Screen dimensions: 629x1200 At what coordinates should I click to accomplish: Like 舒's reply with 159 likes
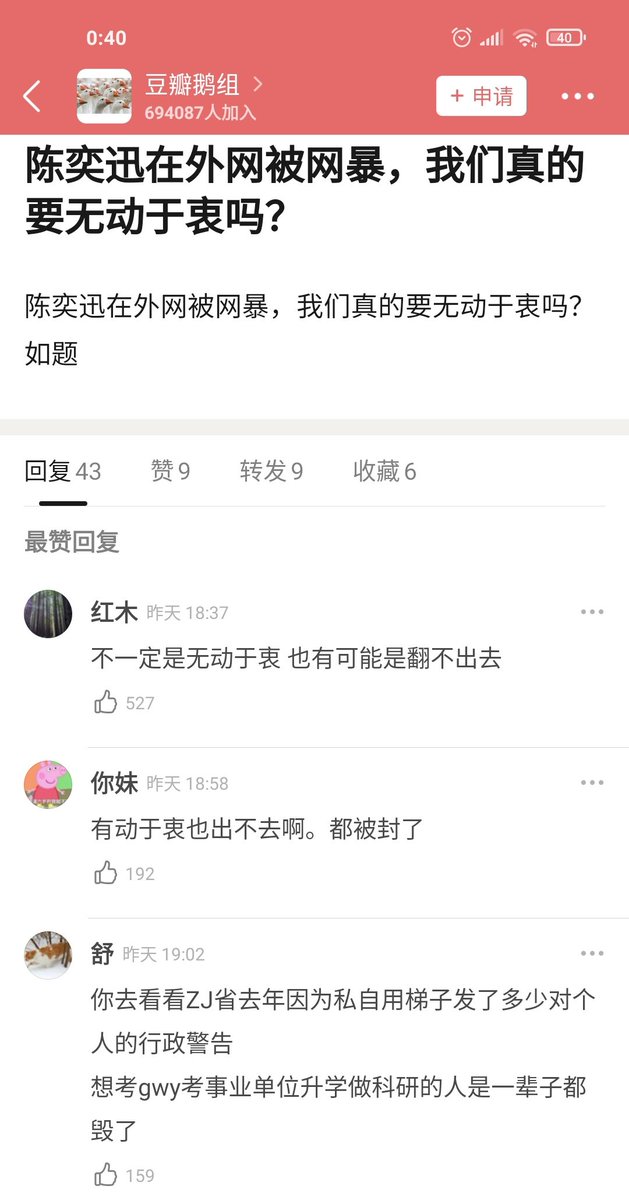point(106,1175)
